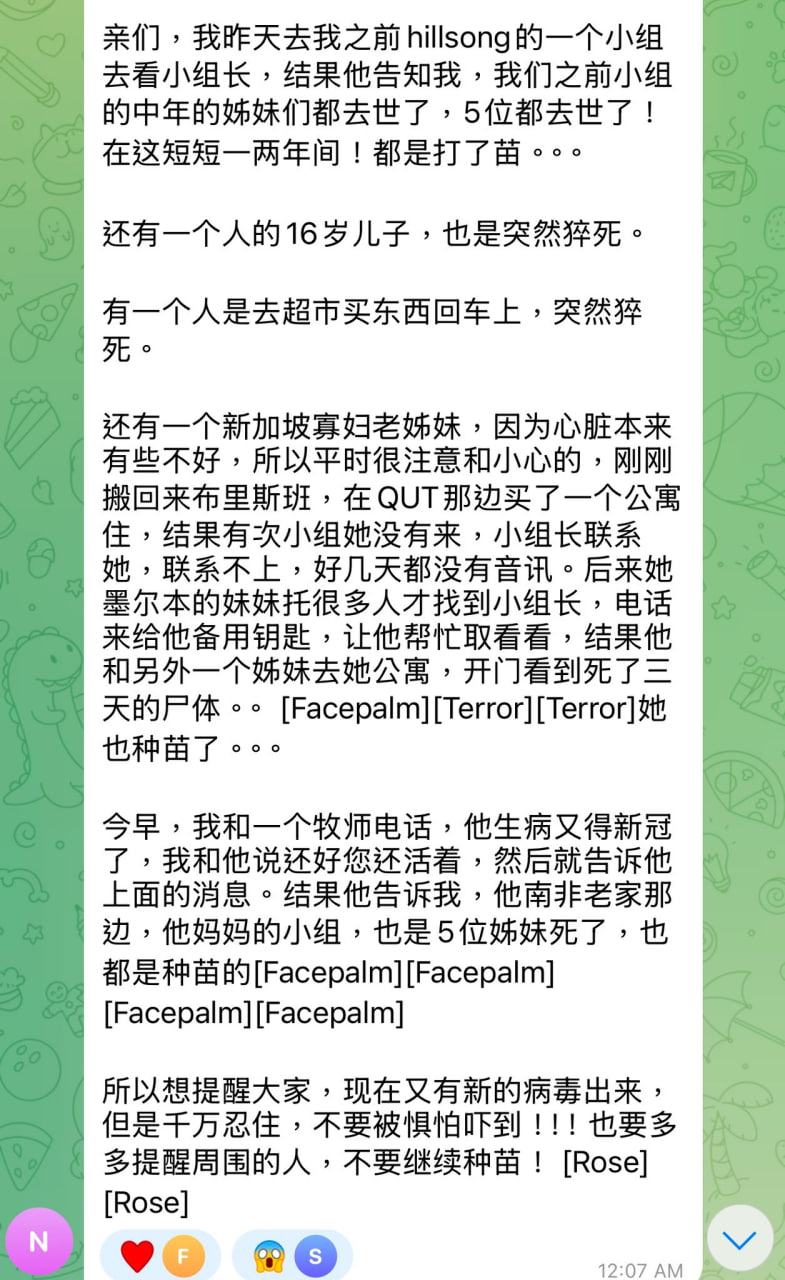This screenshot has height=1280, width=785.
Task: Open sender N's profile avatar
Action: pyautogui.click(x=39, y=1242)
